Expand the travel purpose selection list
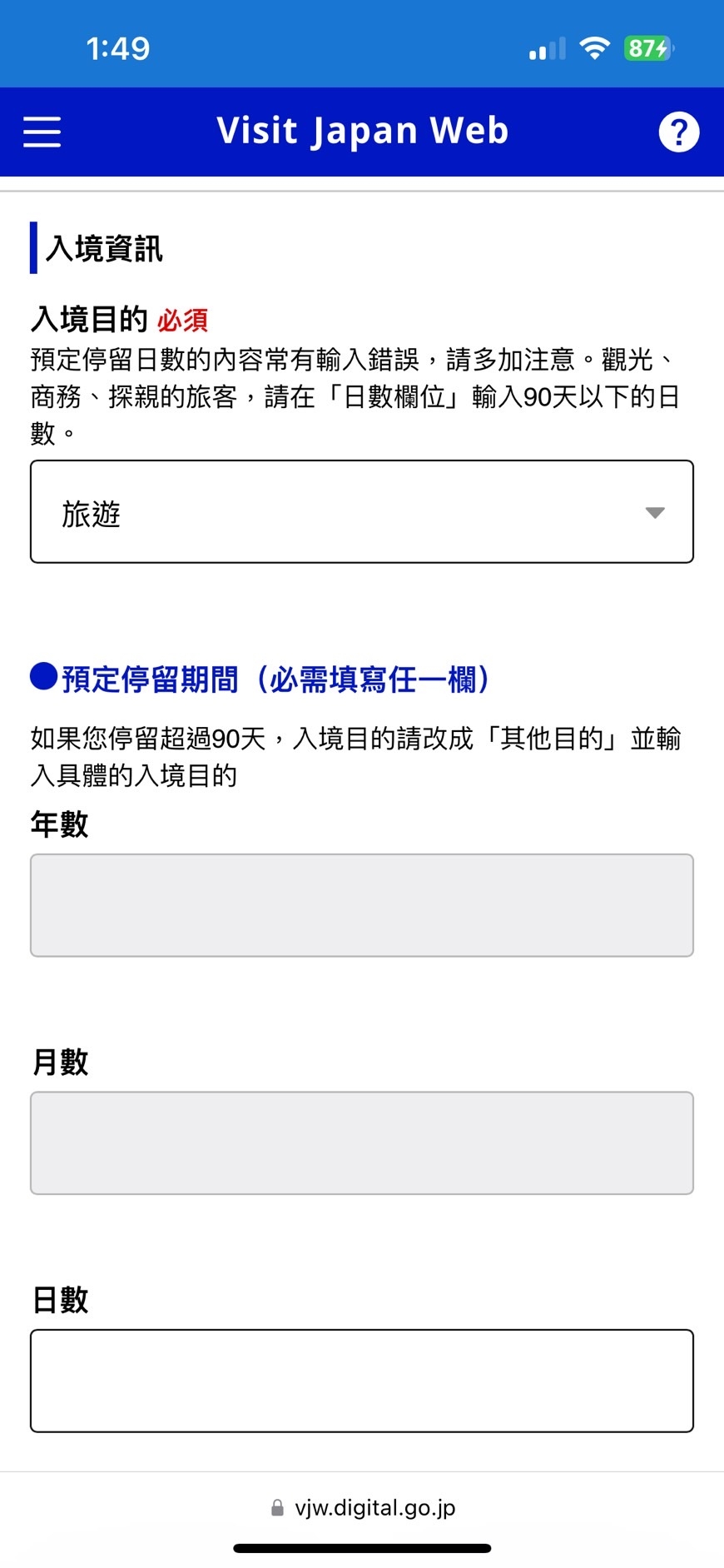This screenshot has width=724, height=1568. coord(362,510)
